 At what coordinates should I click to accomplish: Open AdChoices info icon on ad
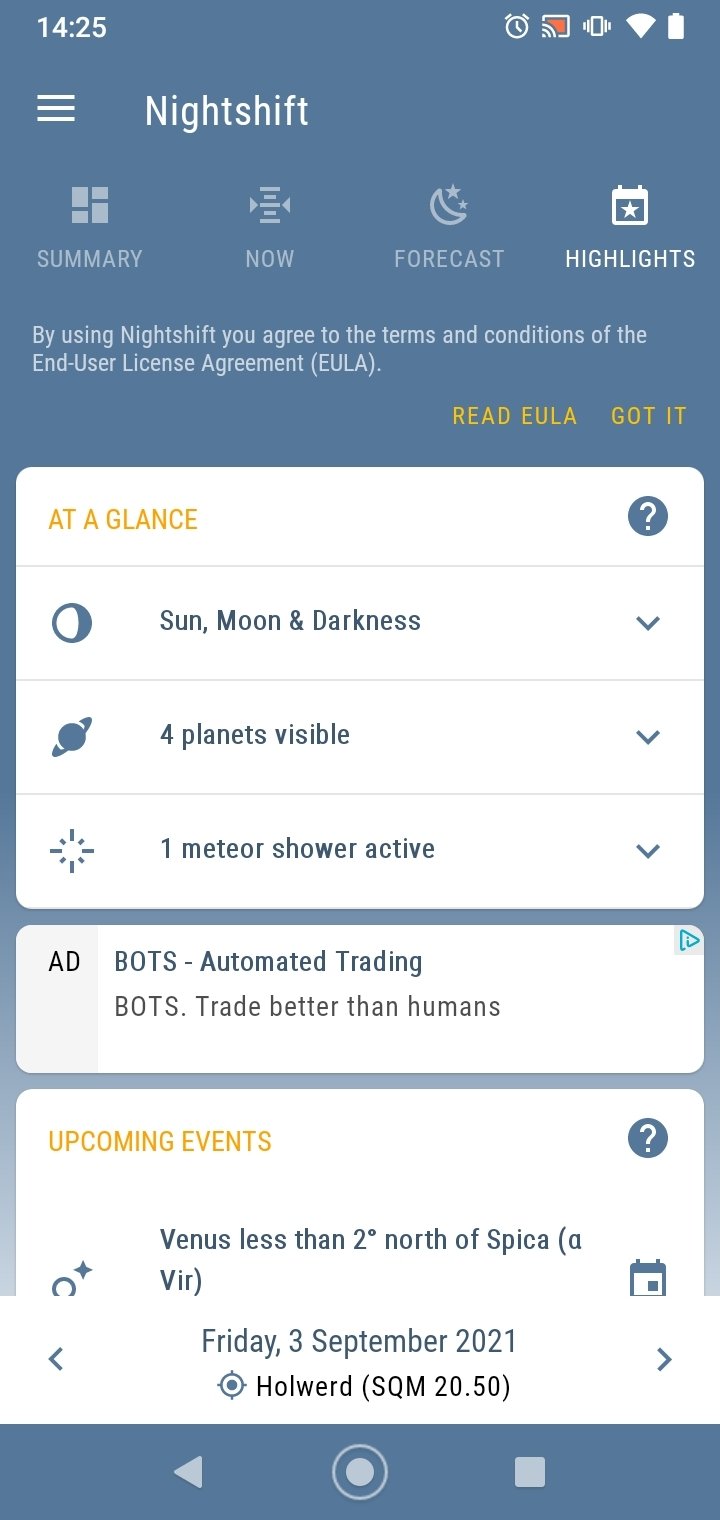pyautogui.click(x=689, y=940)
